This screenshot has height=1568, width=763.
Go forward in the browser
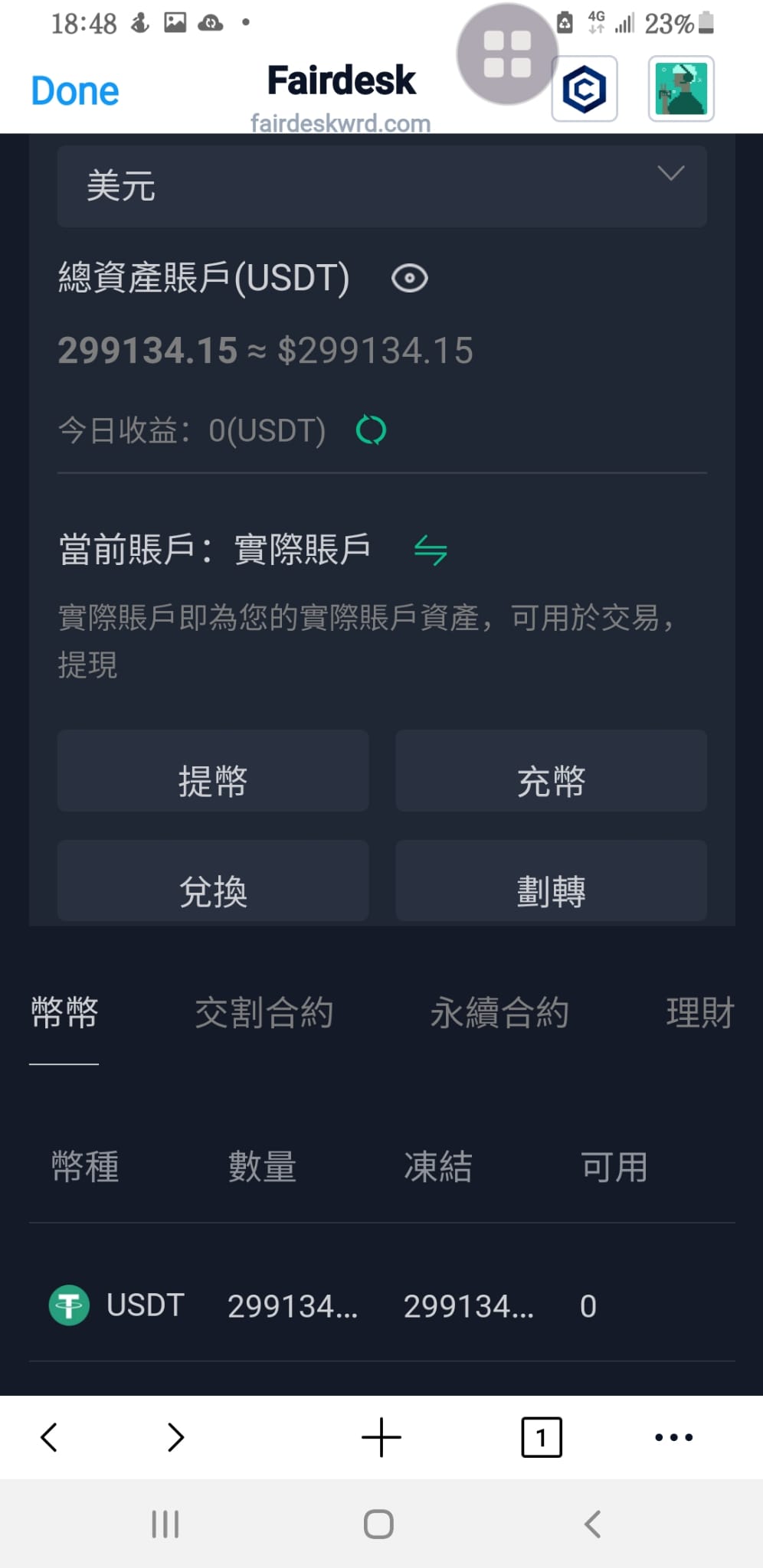point(175,1437)
